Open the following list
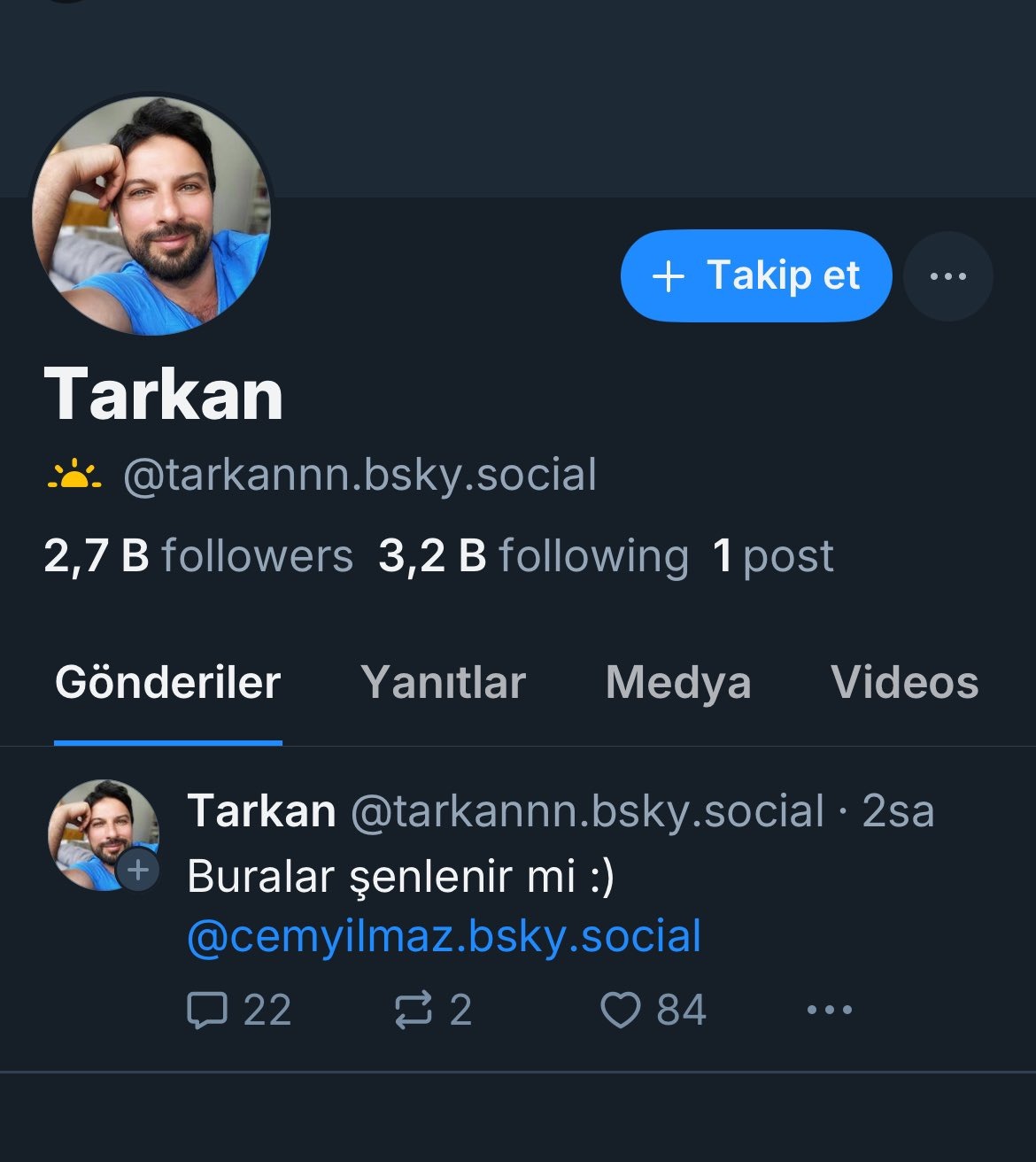Viewport: 1036px width, 1162px height. (533, 556)
